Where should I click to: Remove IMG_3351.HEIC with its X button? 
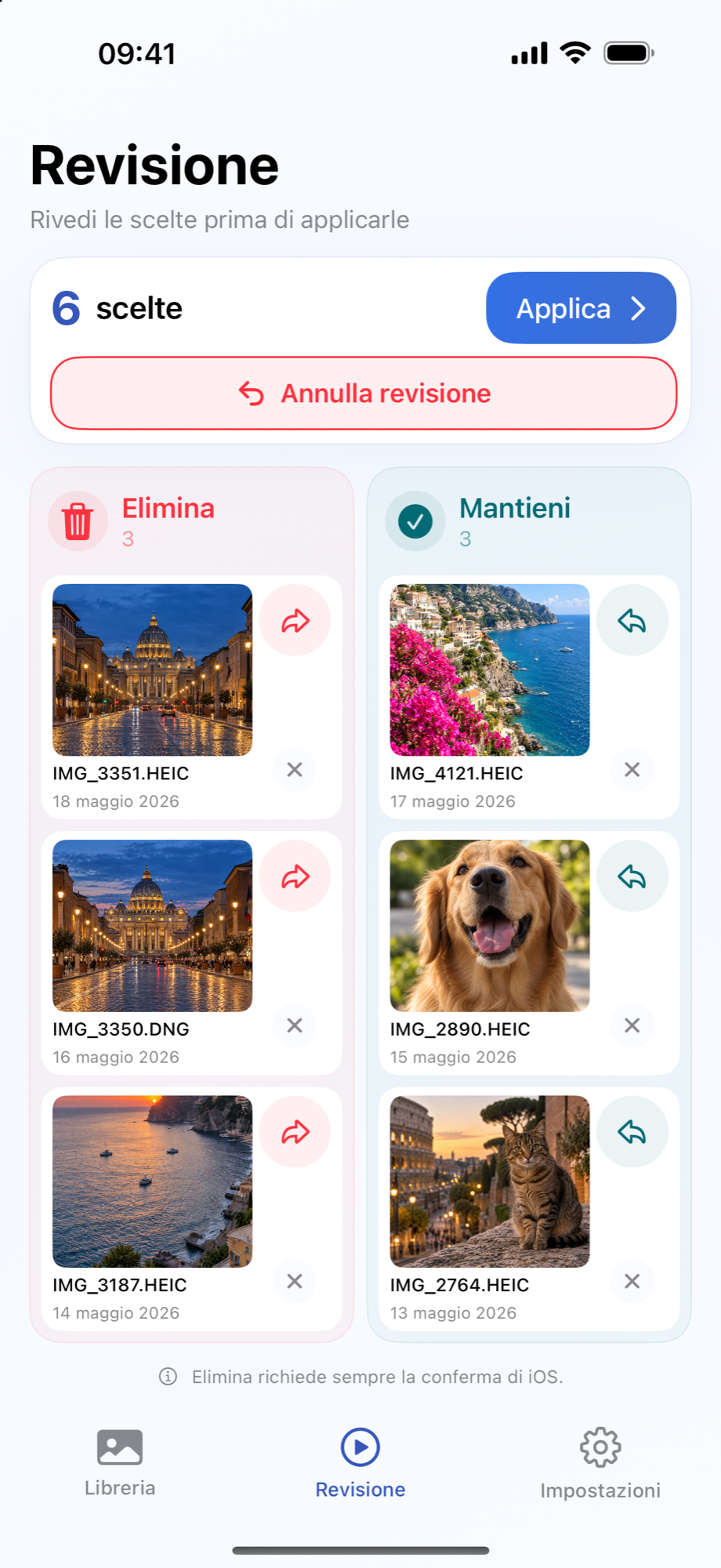[295, 770]
